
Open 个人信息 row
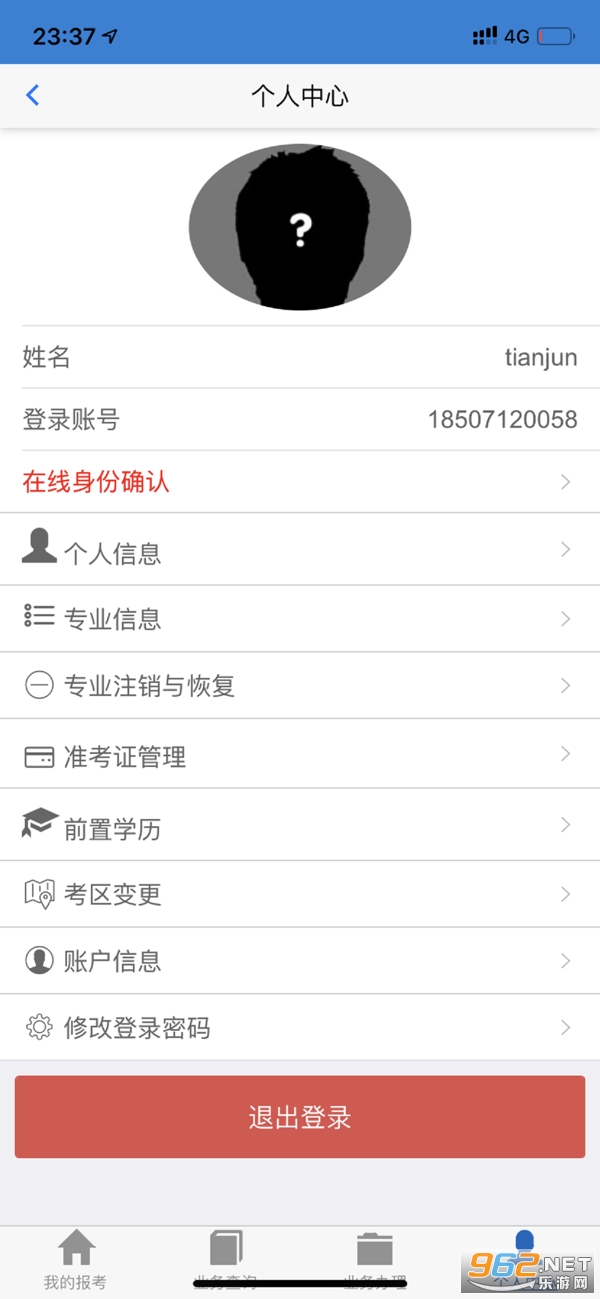(x=300, y=551)
